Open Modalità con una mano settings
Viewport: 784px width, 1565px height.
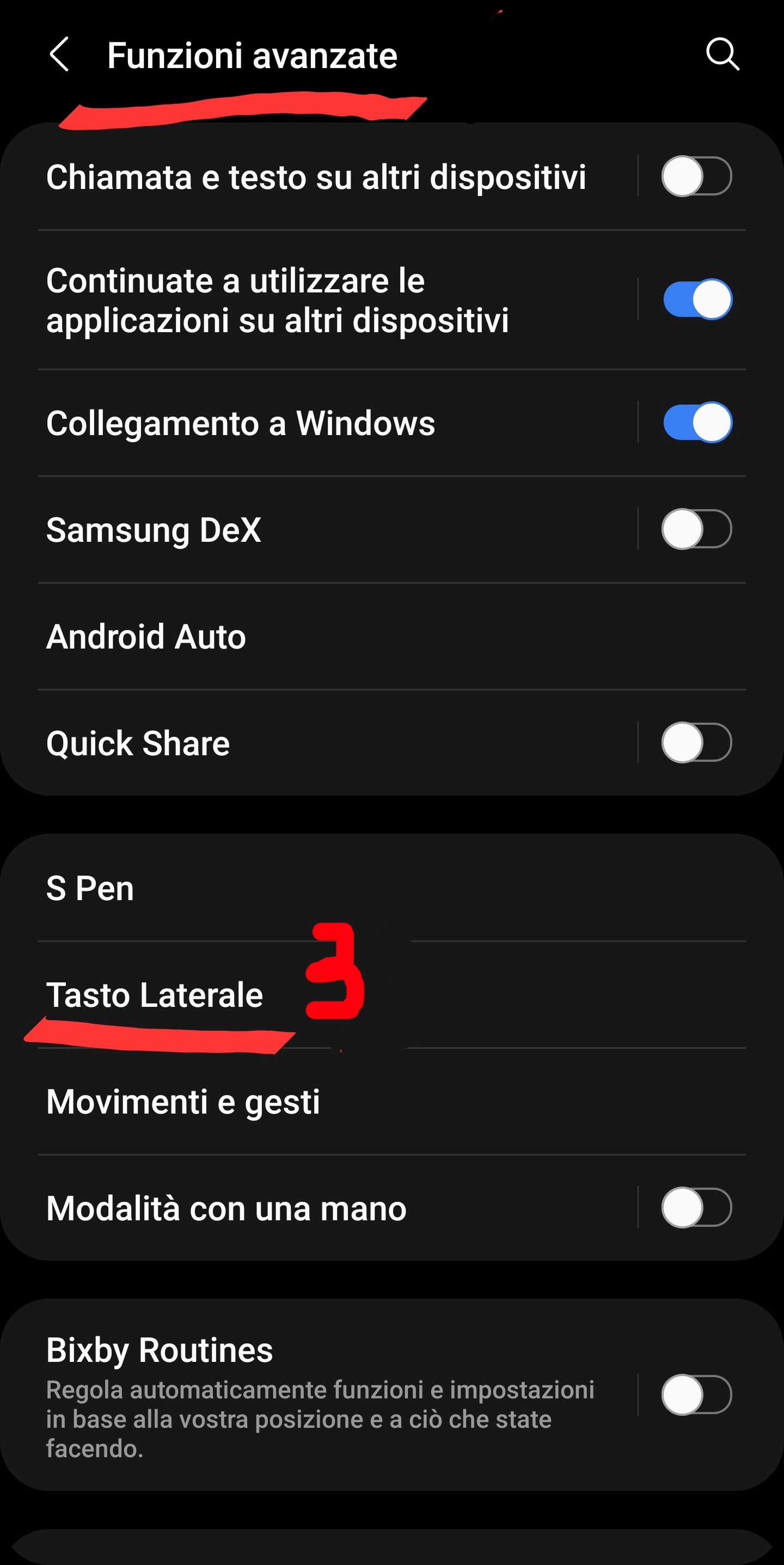coord(226,1208)
